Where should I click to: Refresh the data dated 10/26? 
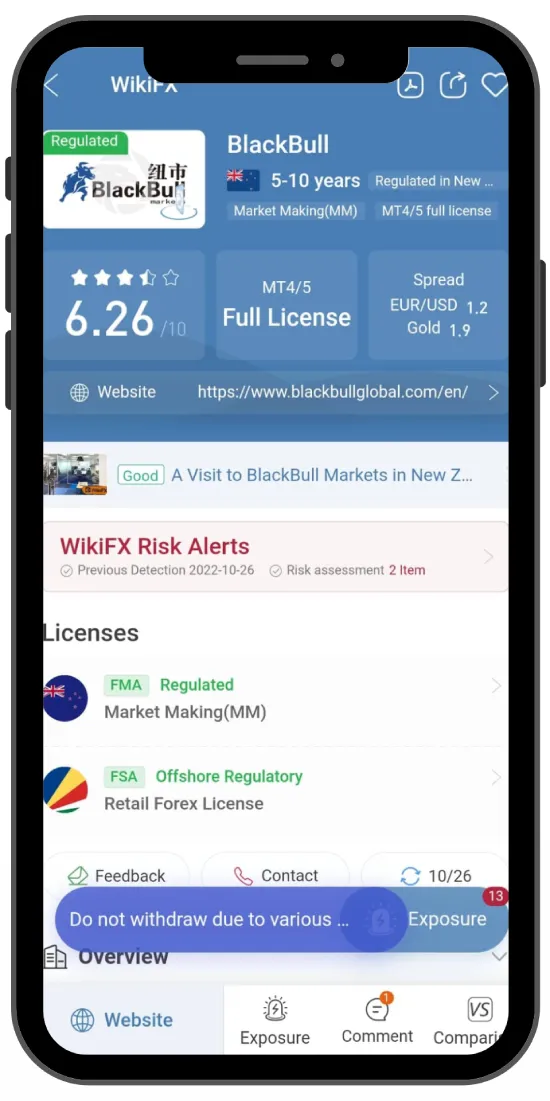click(x=436, y=876)
